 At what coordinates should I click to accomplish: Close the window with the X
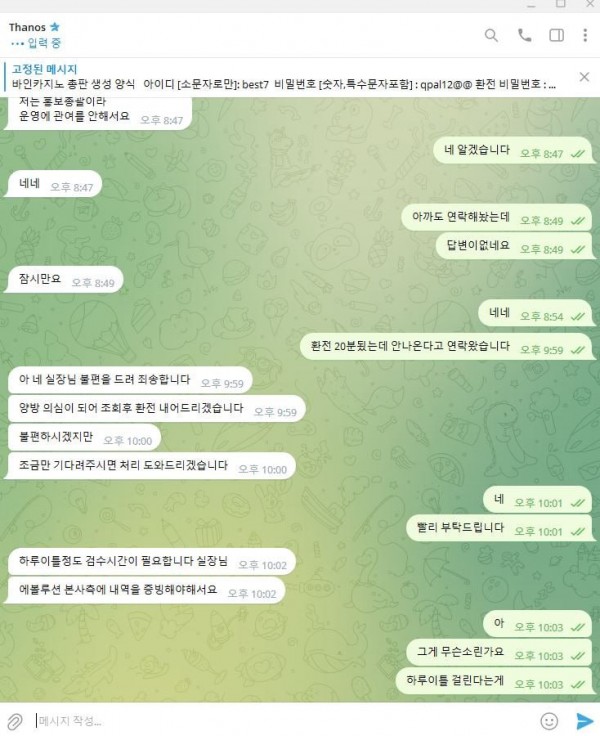coord(588,4)
